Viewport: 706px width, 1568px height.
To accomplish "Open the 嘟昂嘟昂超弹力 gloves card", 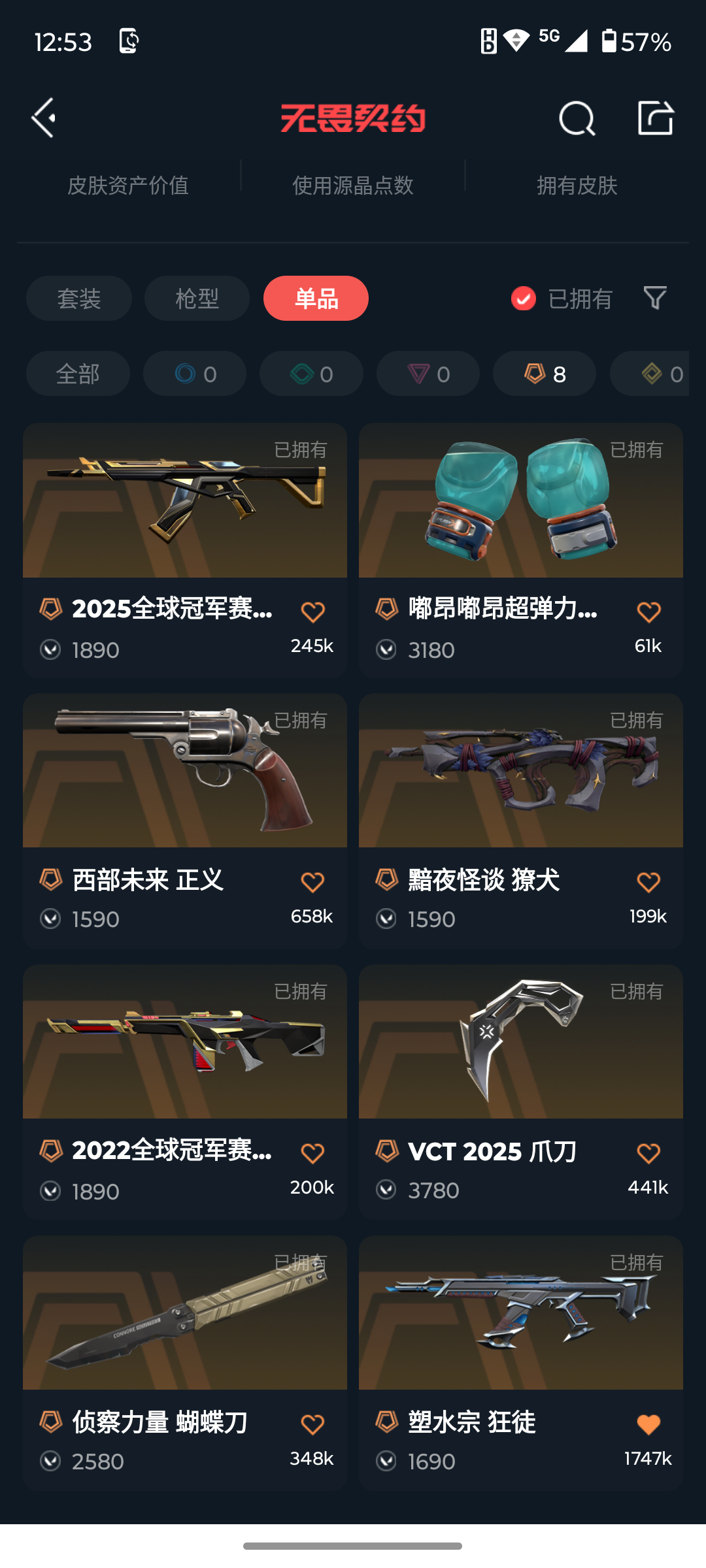I will point(521,550).
